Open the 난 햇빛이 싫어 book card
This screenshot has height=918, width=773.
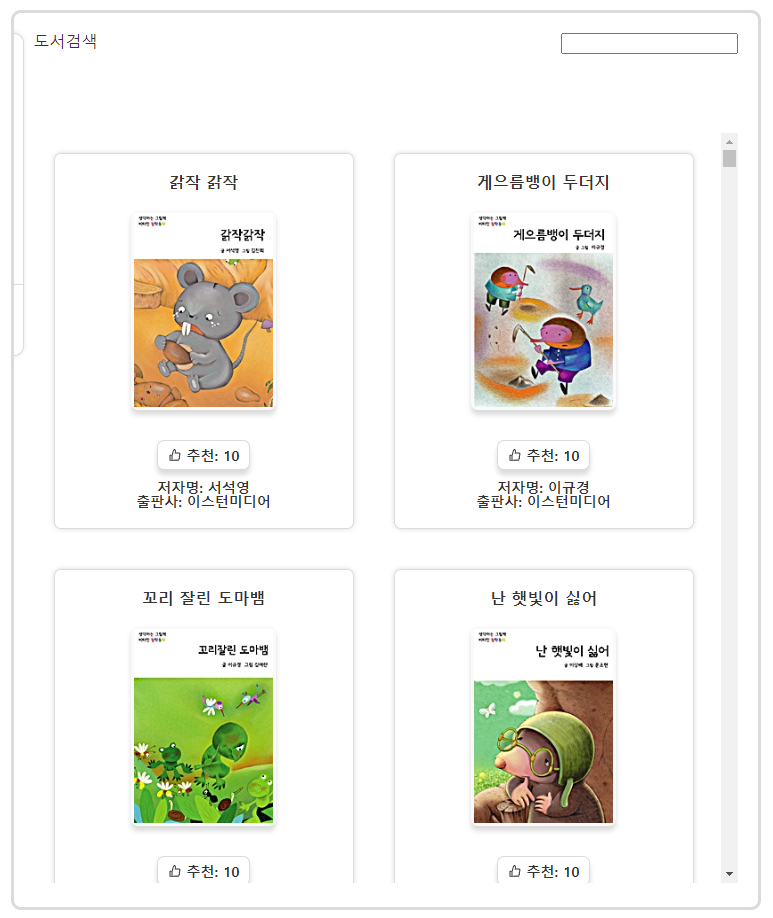543,727
